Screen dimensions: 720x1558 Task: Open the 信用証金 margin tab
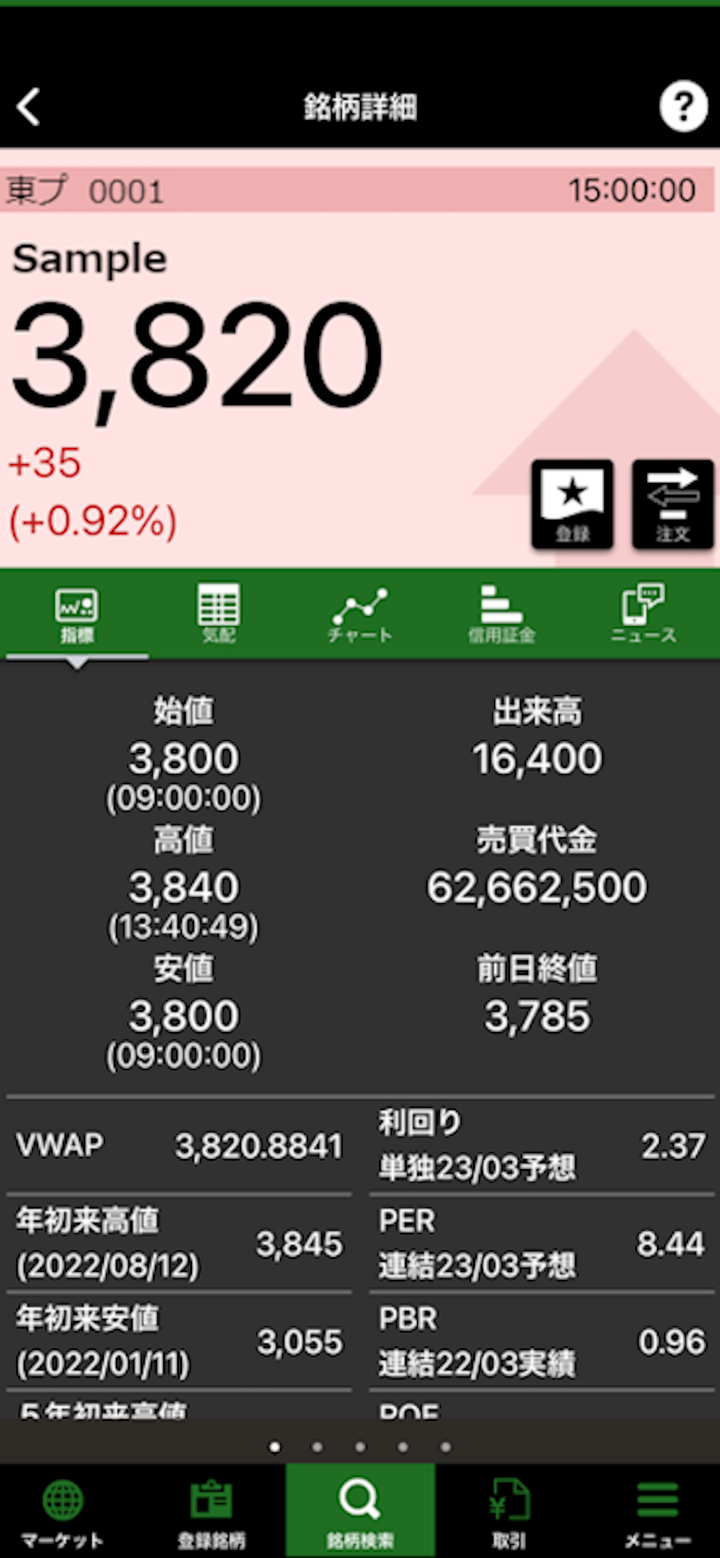(501, 614)
